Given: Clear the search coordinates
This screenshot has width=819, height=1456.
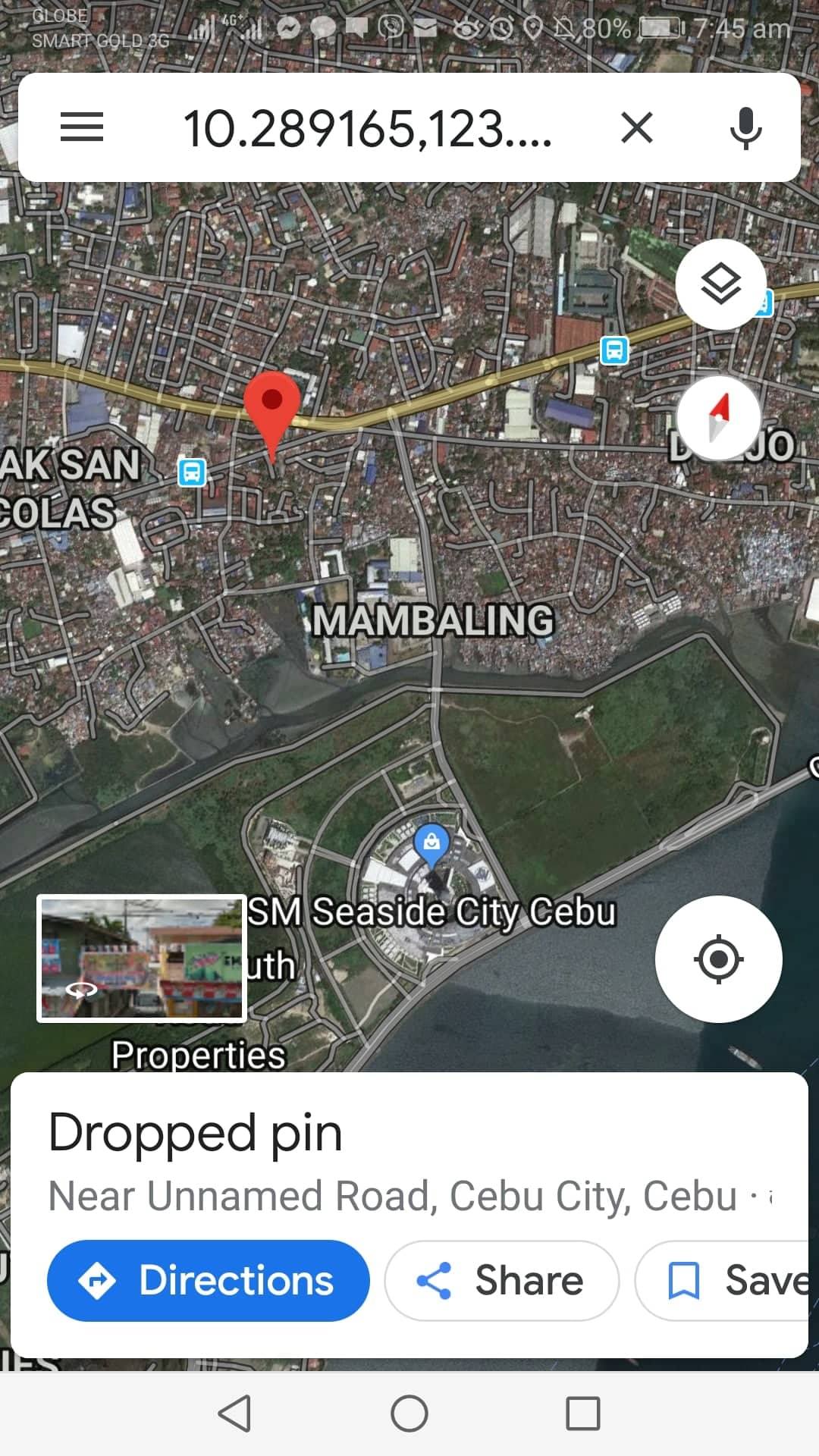Looking at the screenshot, I should tap(637, 127).
